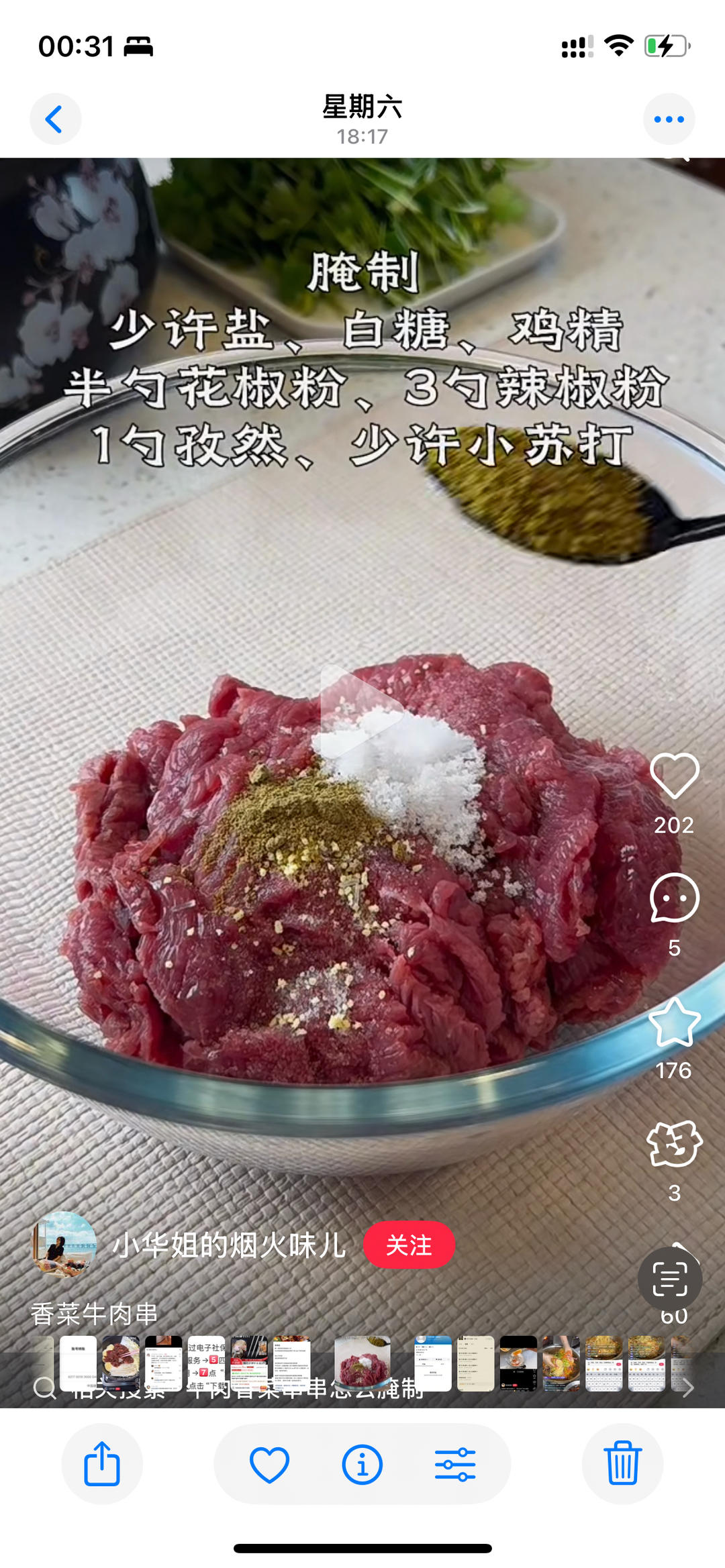725x1568 pixels.
Task: Activate the Live Text scan icon
Action: (x=669, y=1279)
